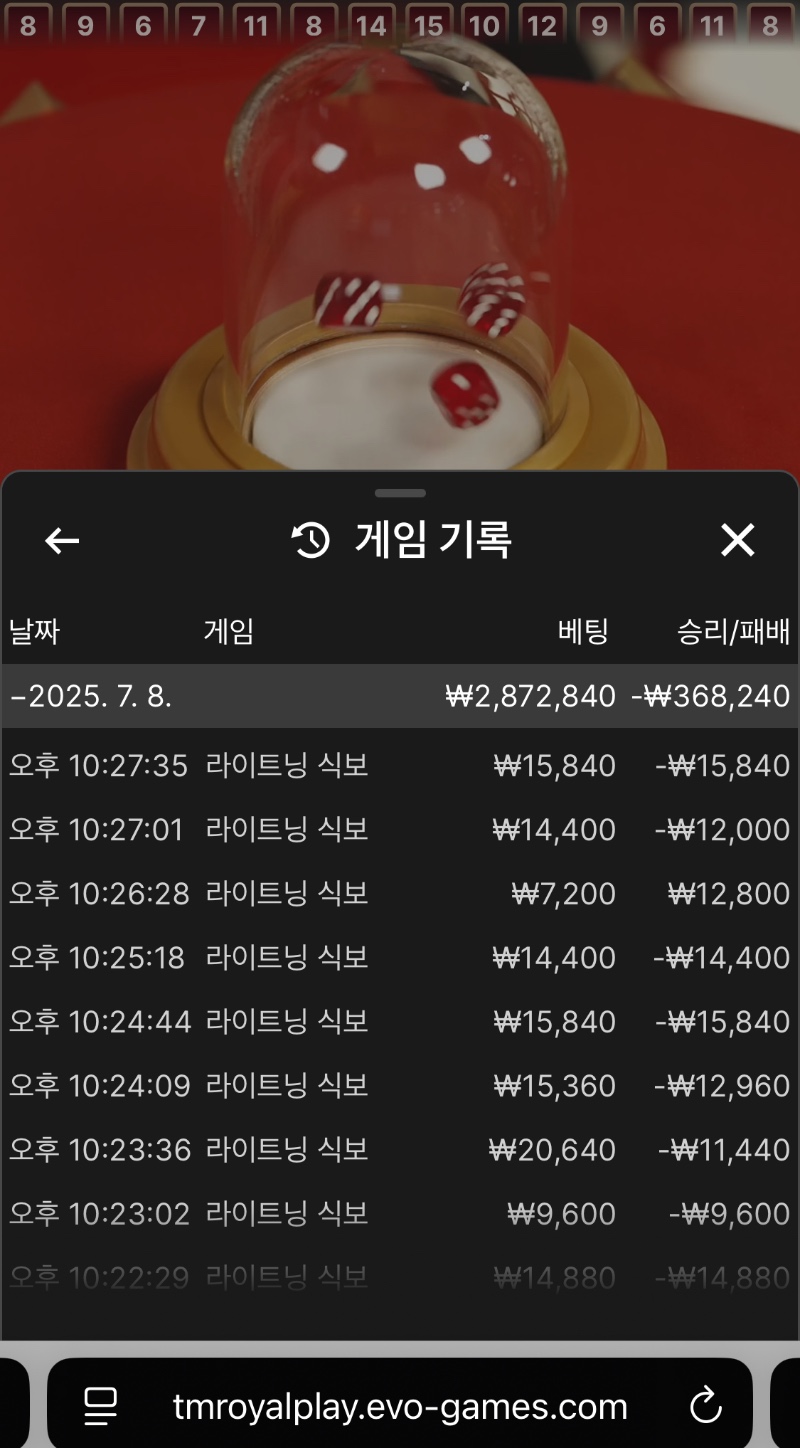Image resolution: width=800 pixels, height=1448 pixels.
Task: Select the 10:23:36 game record
Action: tap(400, 1150)
